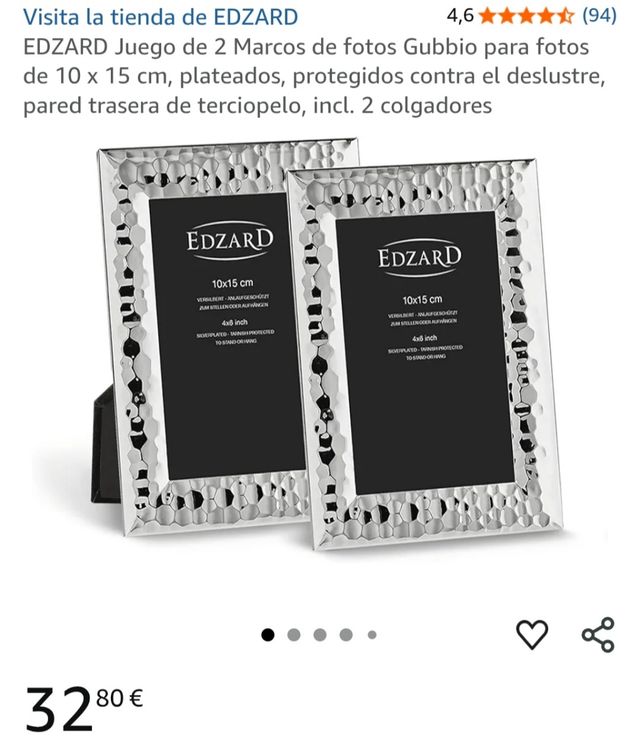Open the 94 customer ratings
The height and width of the screenshot is (756, 640).
599,15
